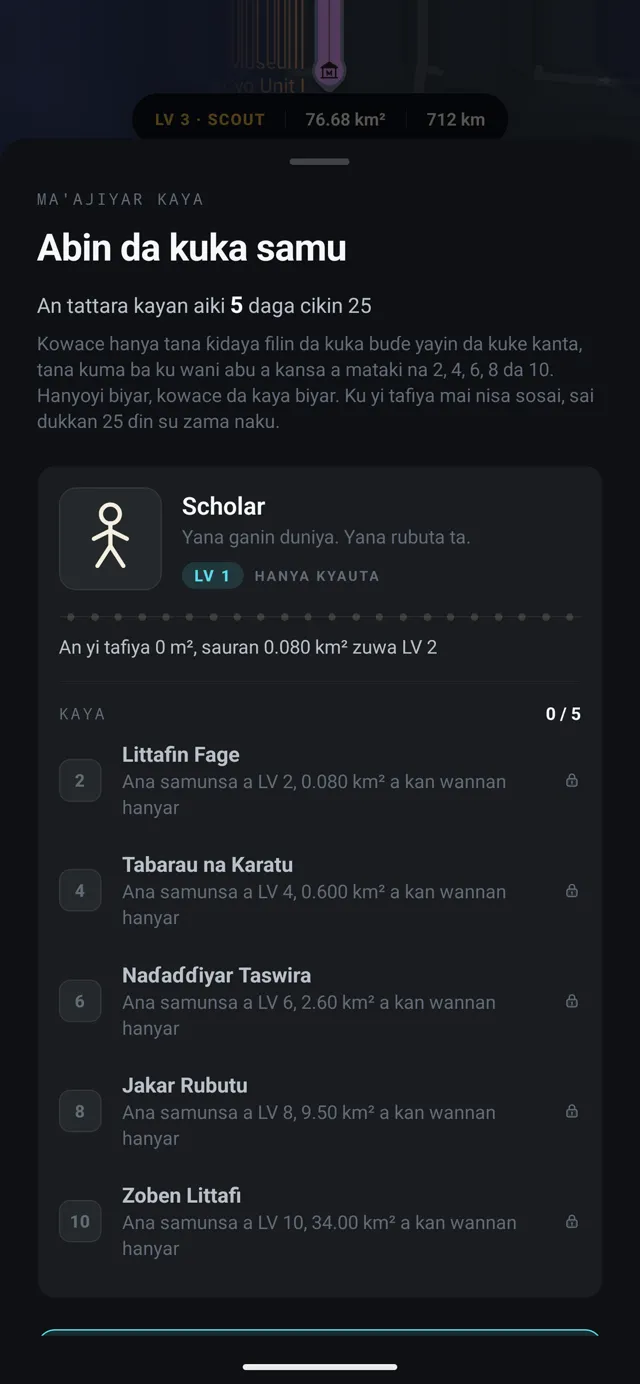Tap the museum marker on the map
The height and width of the screenshot is (1384, 640).
pyautogui.click(x=329, y=71)
